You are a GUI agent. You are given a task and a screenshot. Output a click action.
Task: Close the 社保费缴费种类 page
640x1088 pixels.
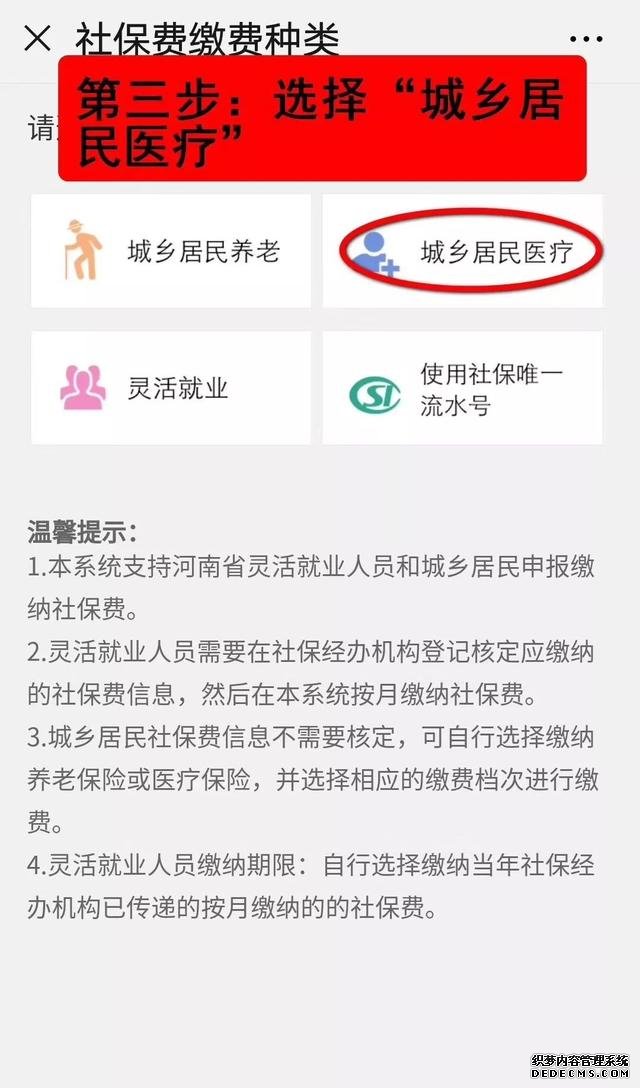[x=37, y=39]
